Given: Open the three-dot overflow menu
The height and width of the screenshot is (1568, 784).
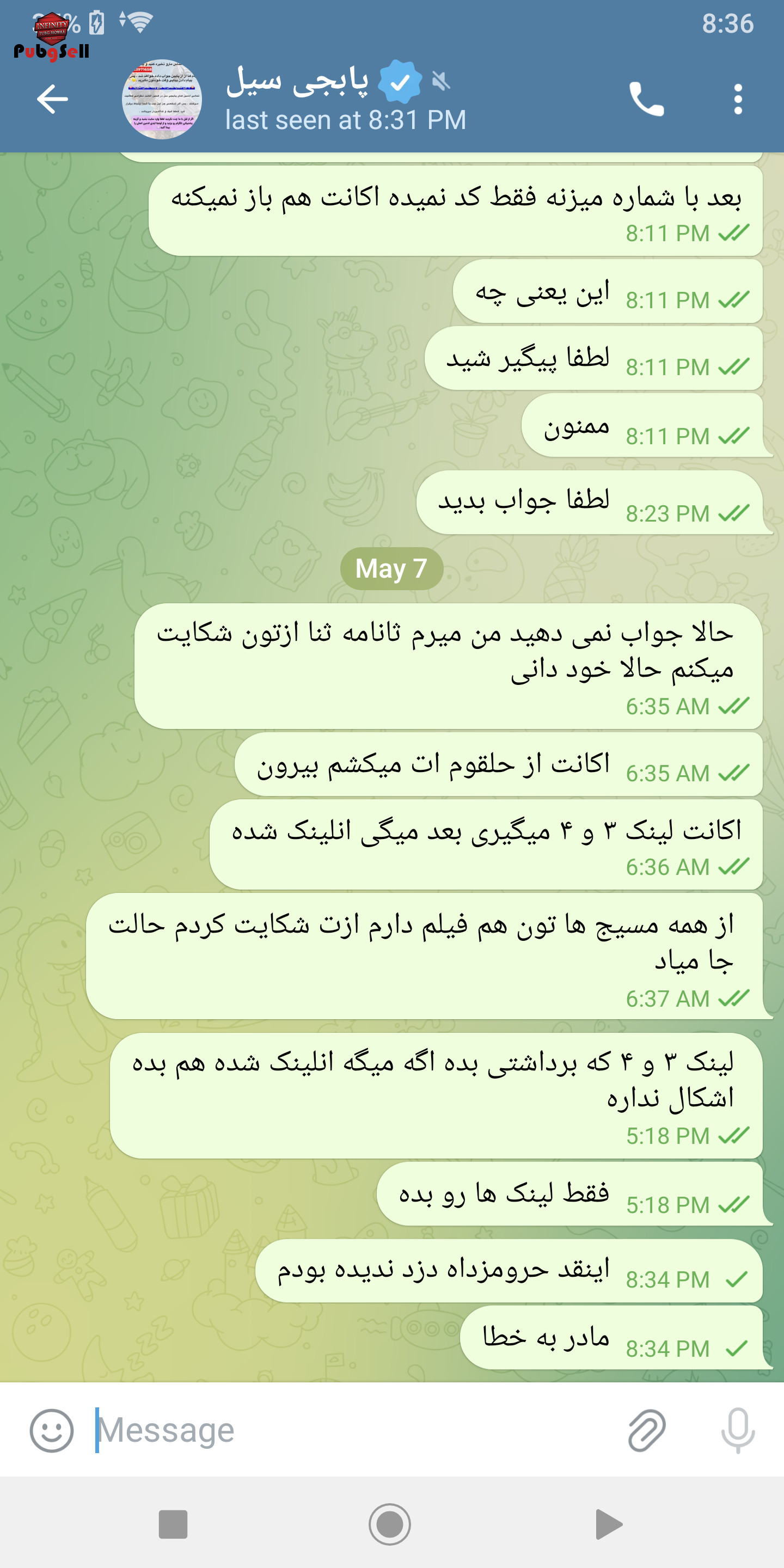Looking at the screenshot, I should coord(738,99).
